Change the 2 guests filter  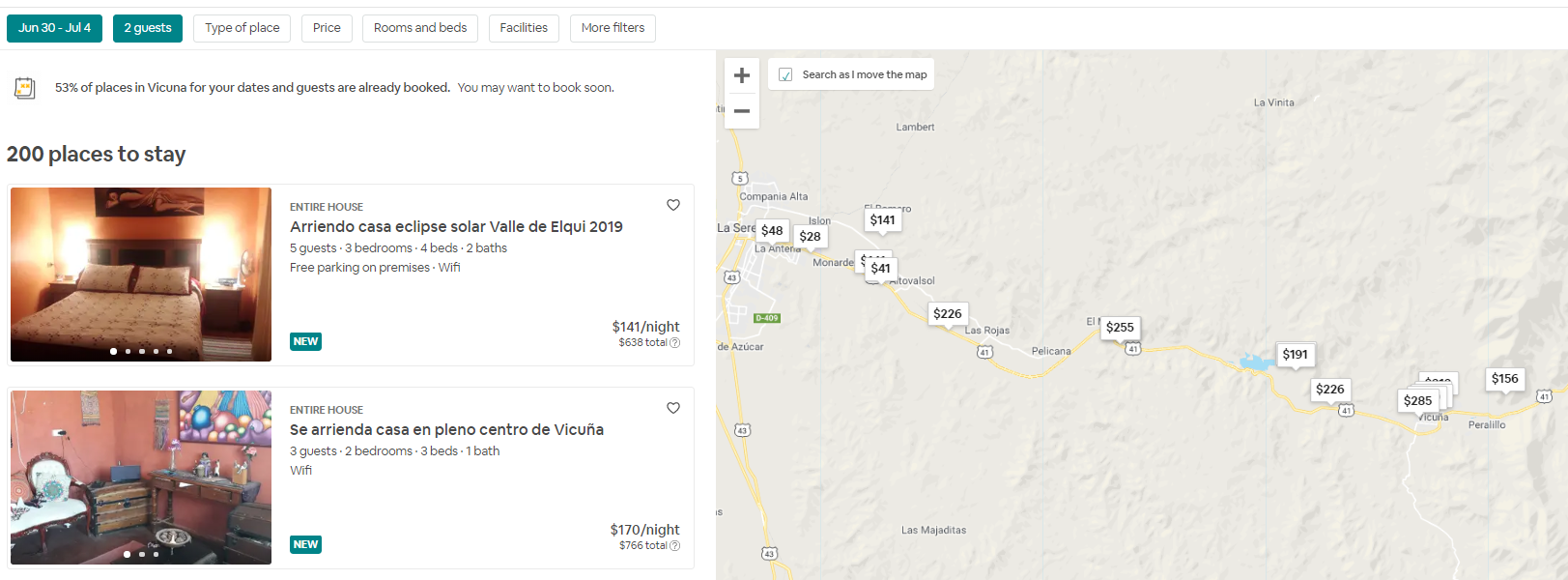click(x=148, y=28)
